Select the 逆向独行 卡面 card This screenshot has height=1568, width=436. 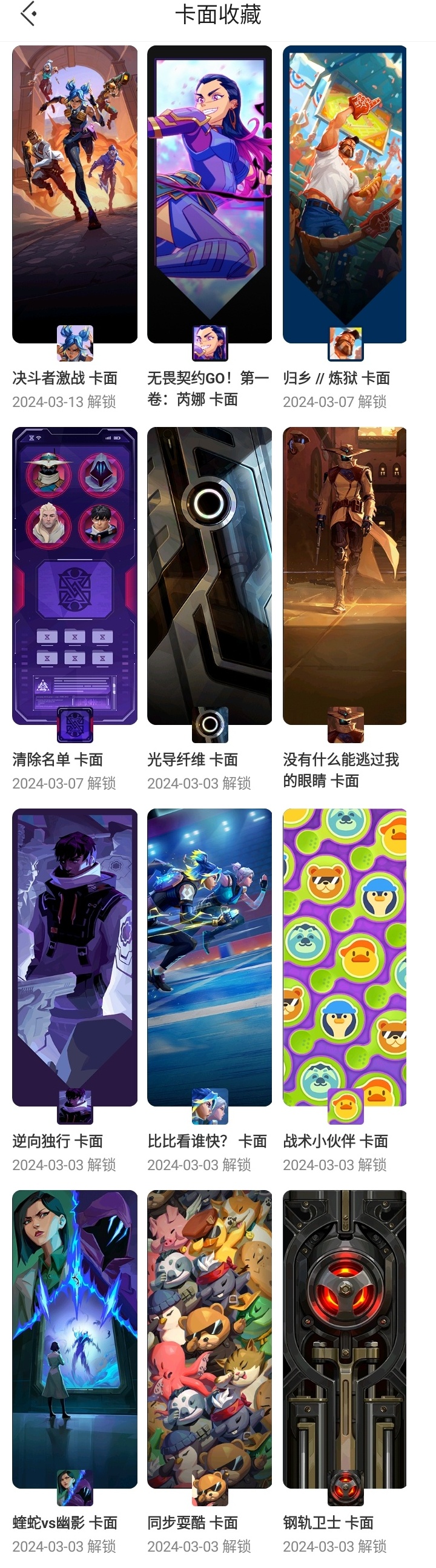pyautogui.click(x=75, y=957)
